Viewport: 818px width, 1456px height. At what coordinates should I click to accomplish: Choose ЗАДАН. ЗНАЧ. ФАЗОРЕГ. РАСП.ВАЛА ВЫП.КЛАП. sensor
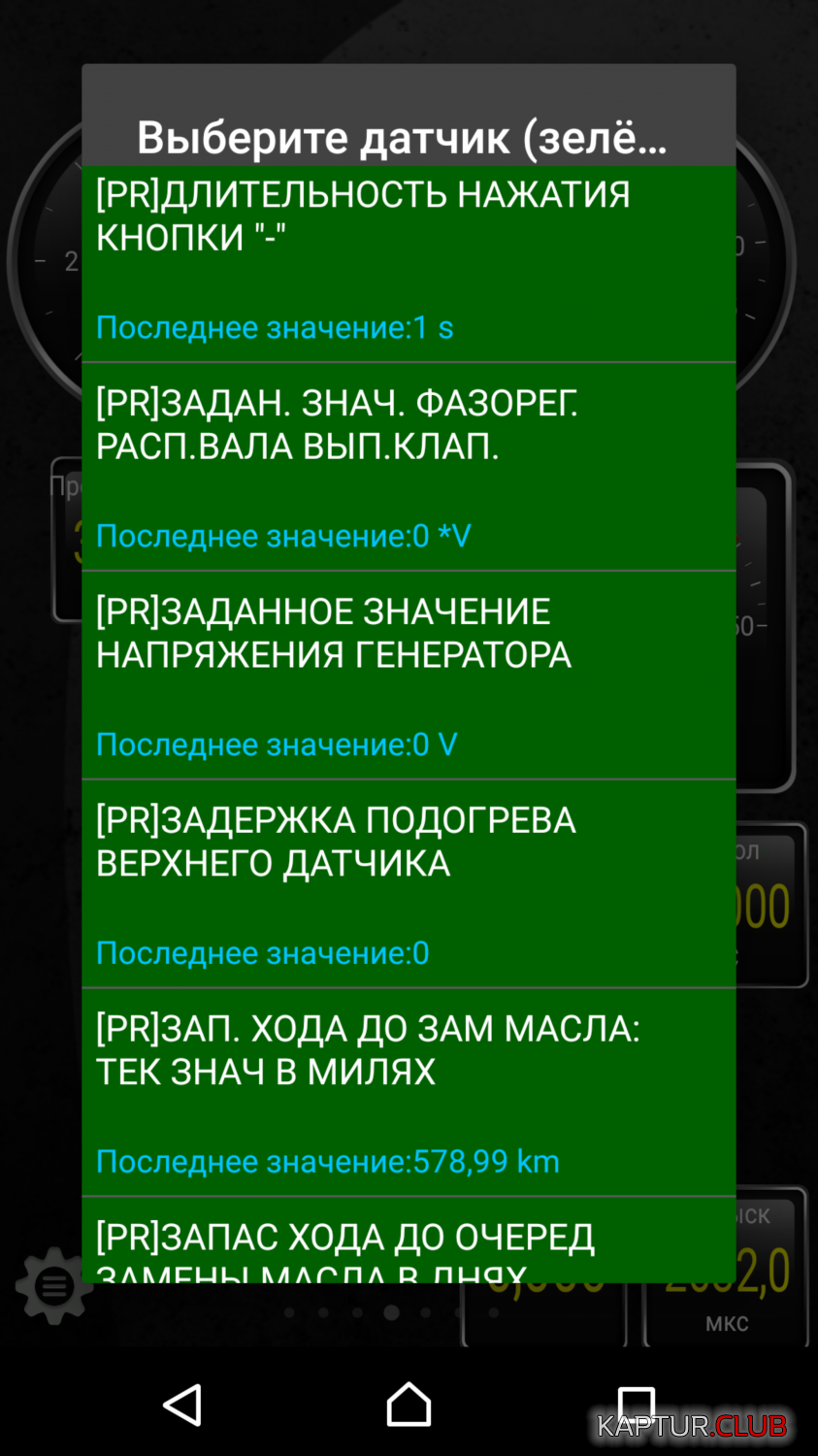coord(409,467)
